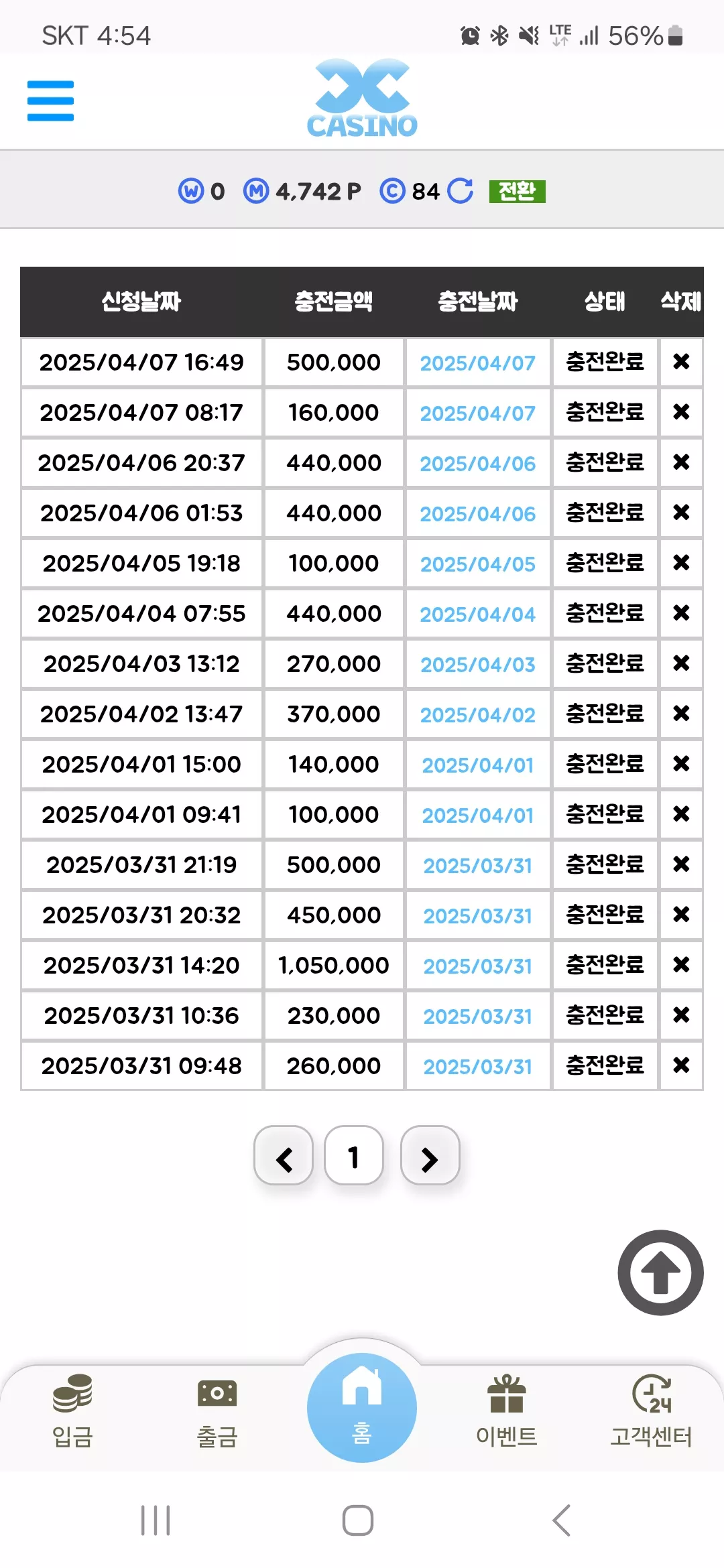Screen dimensions: 724x1568
Task: Delete the 2025/03/31 14:20 record
Action: pos(681,965)
